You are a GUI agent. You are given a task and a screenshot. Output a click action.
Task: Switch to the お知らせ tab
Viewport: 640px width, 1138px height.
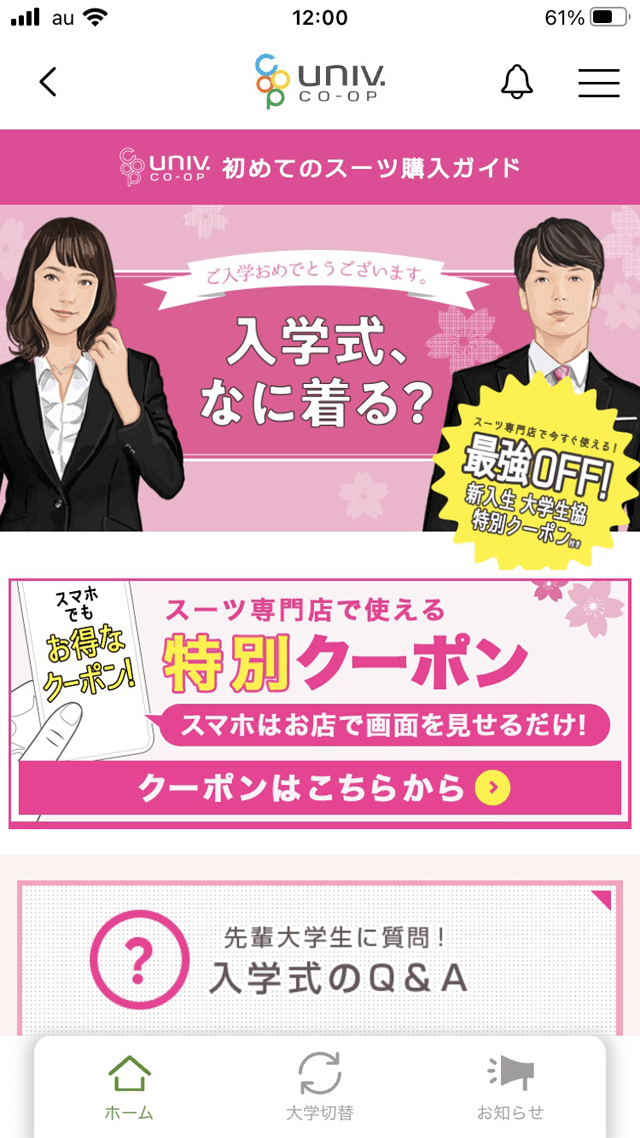510,1086
